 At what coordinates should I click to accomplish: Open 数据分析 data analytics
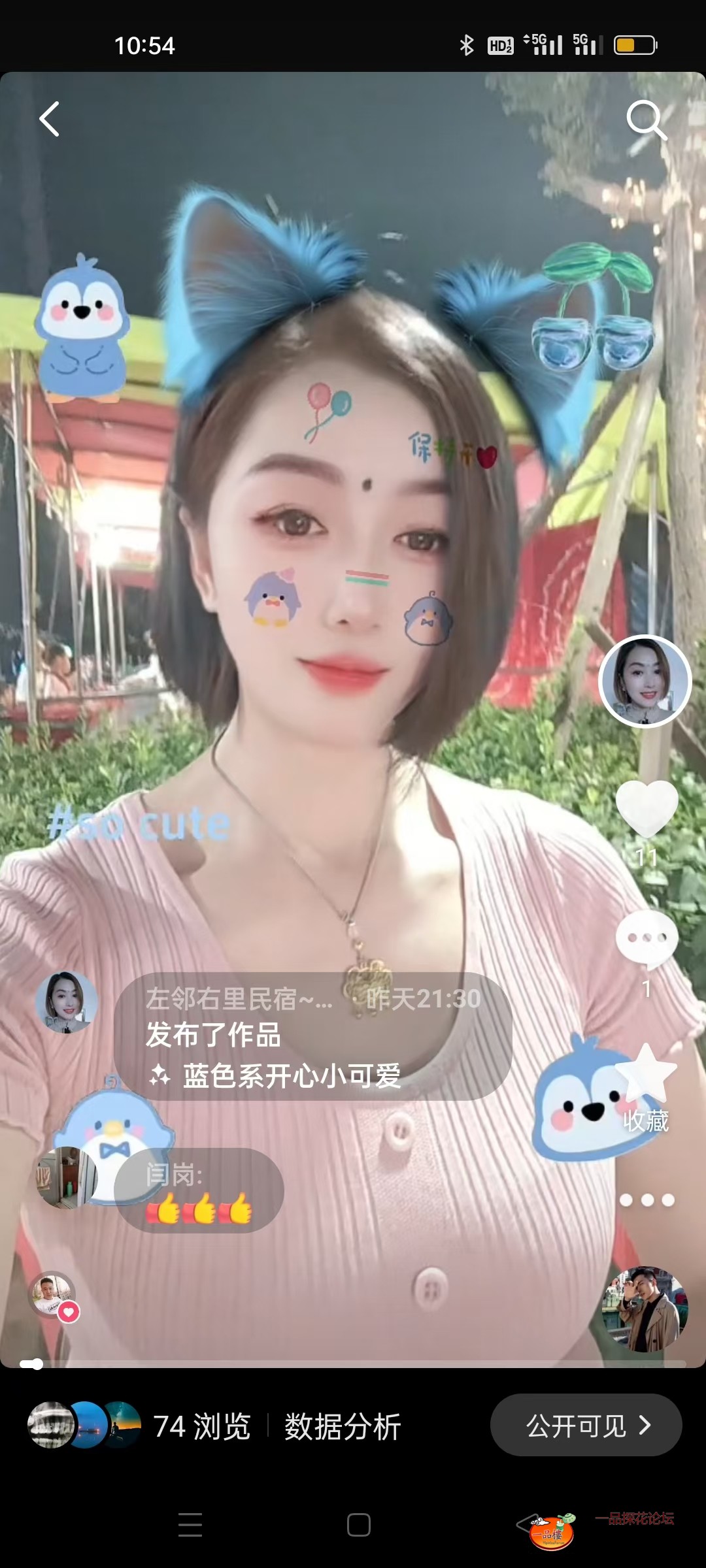(x=343, y=1426)
